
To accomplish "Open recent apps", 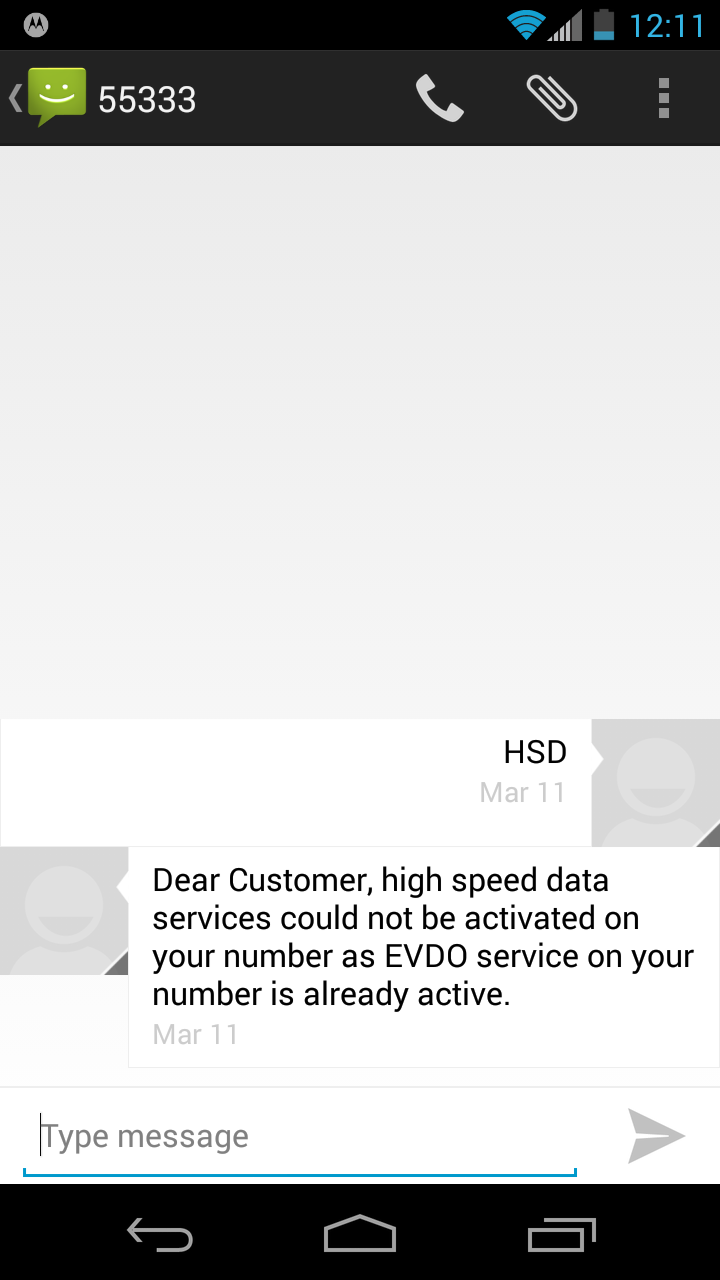I will click(x=561, y=1234).
